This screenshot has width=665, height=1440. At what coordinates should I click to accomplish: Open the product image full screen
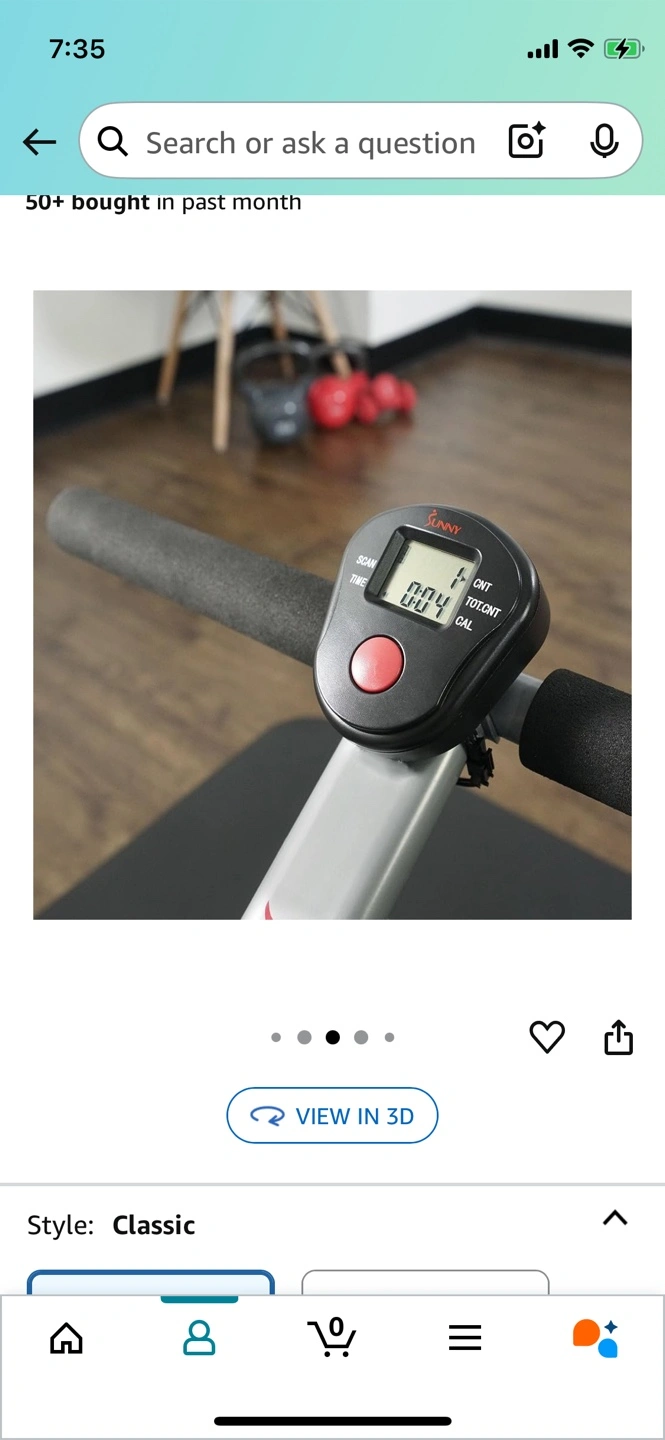click(332, 604)
